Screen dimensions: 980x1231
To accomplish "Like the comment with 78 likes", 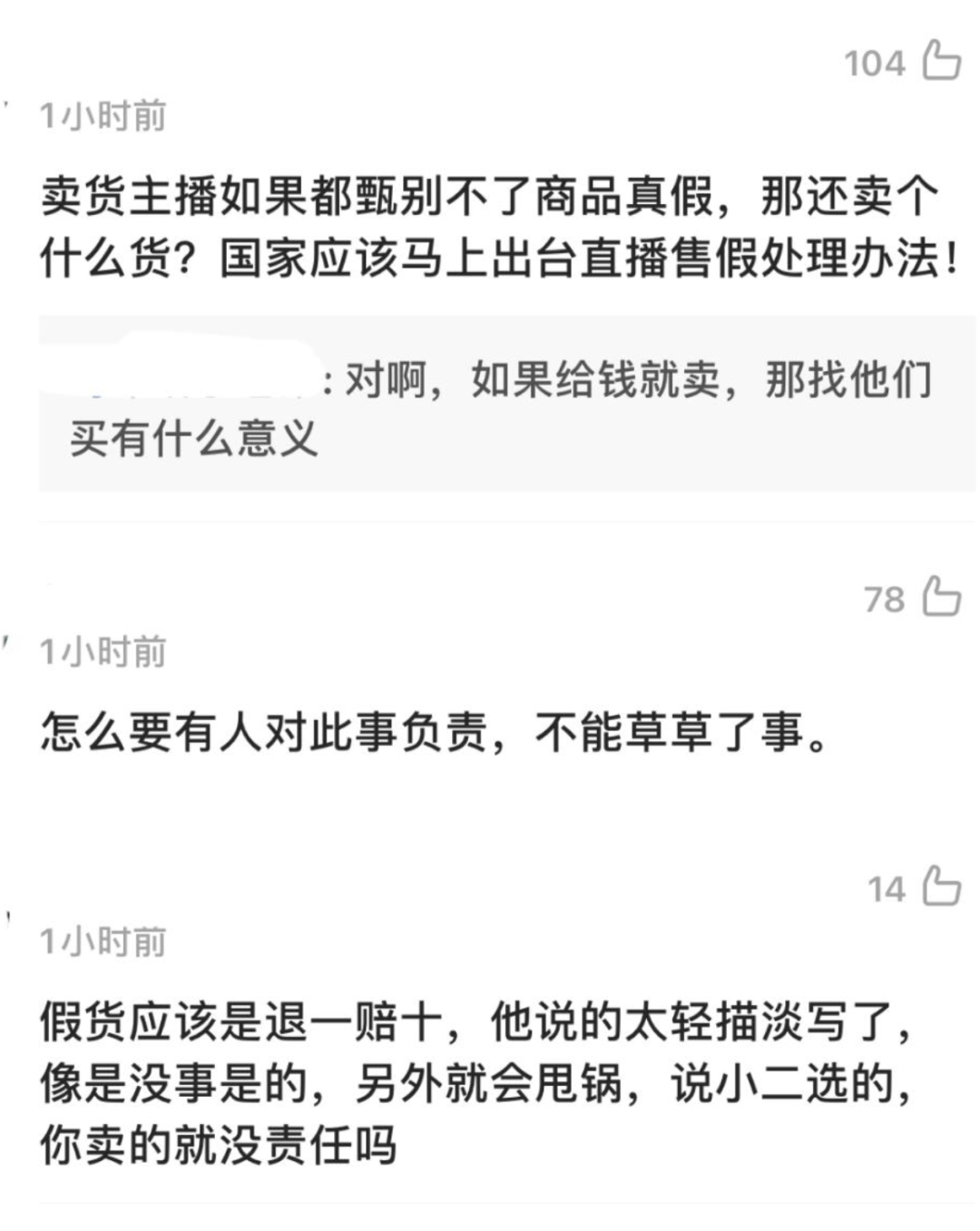I will point(941,597).
